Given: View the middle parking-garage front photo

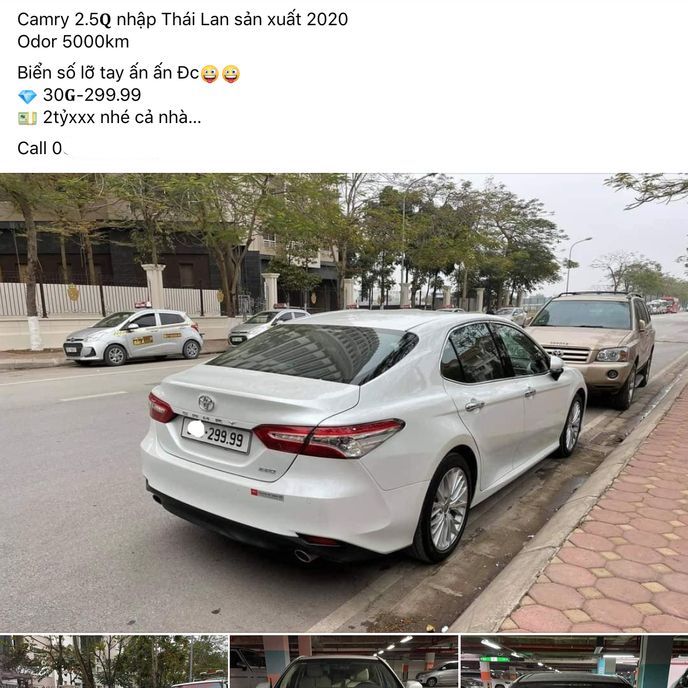Looking at the screenshot, I should (x=343, y=662).
